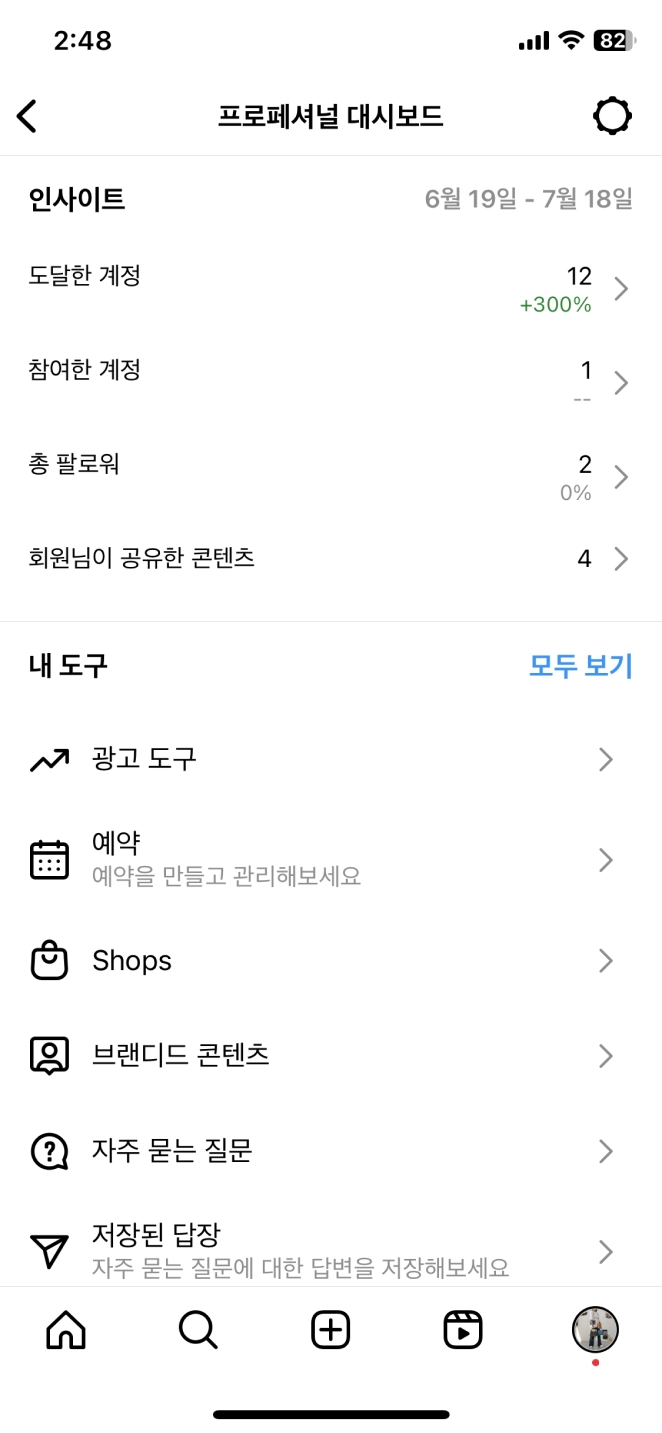Screen dimensions: 662x1433
Task: Open 광고 도구
Action: tap(330, 760)
